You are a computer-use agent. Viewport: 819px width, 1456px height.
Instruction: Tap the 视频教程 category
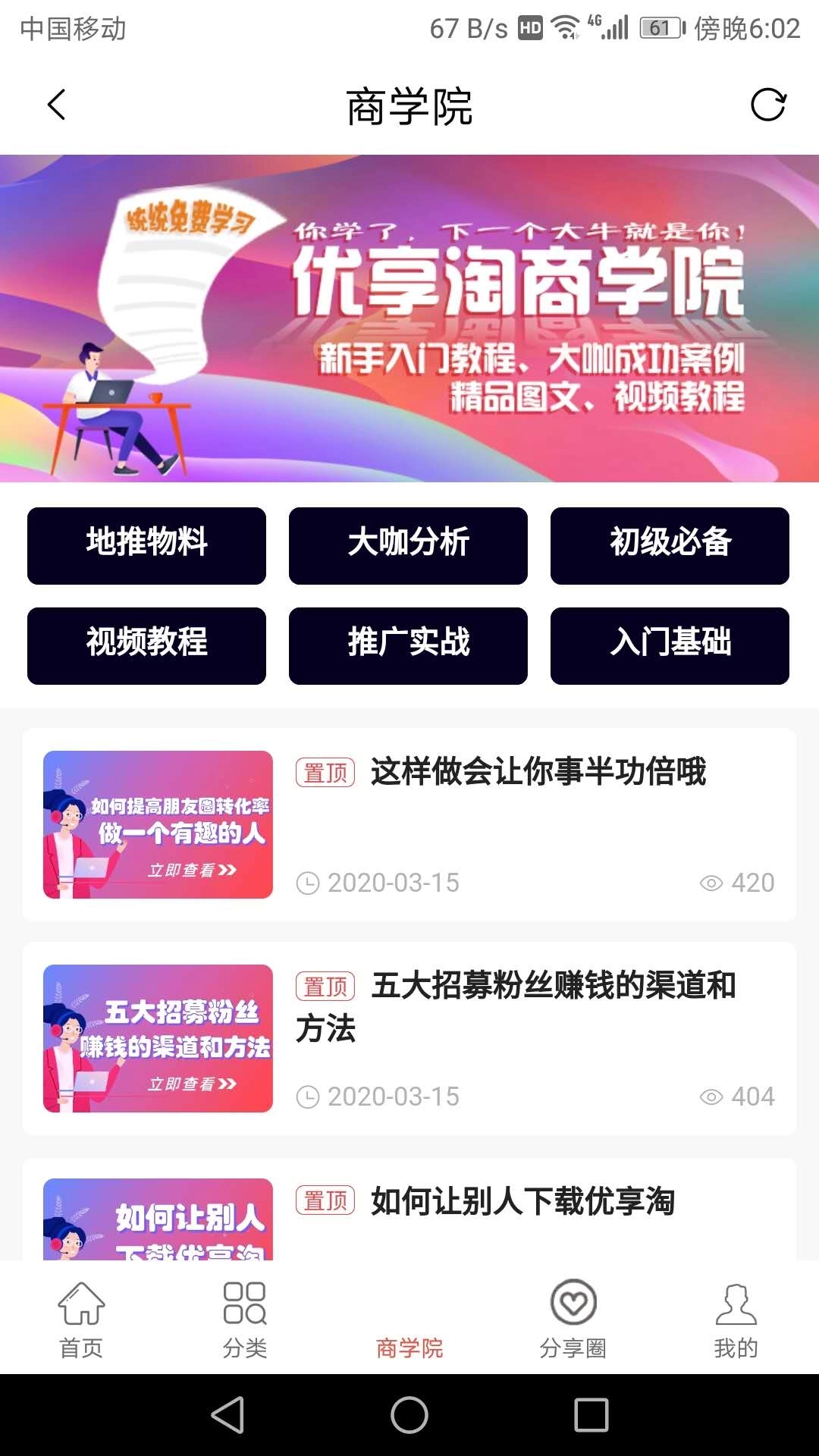pyautogui.click(x=146, y=645)
